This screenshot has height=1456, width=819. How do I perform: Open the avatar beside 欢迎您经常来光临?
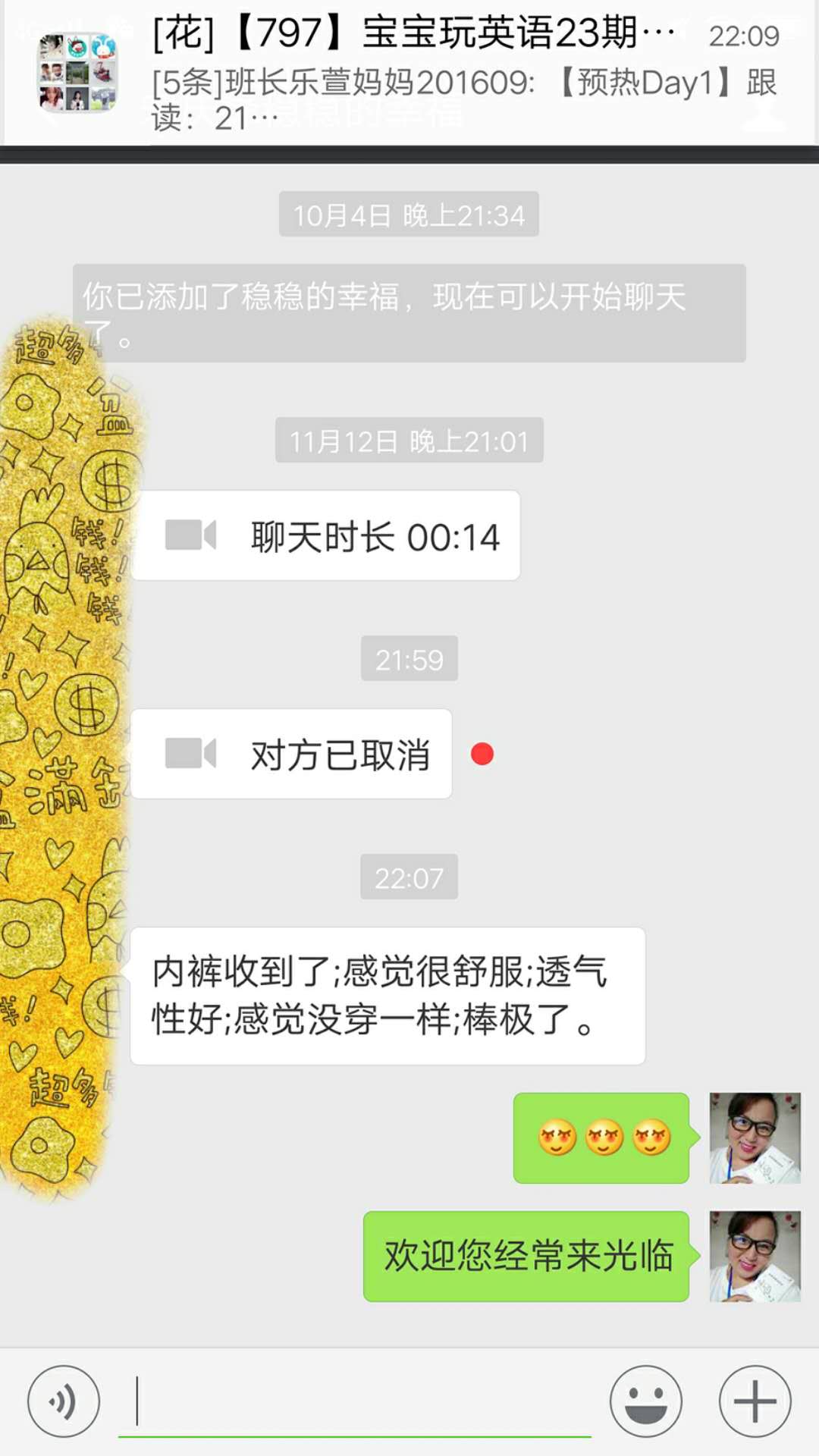755,1257
